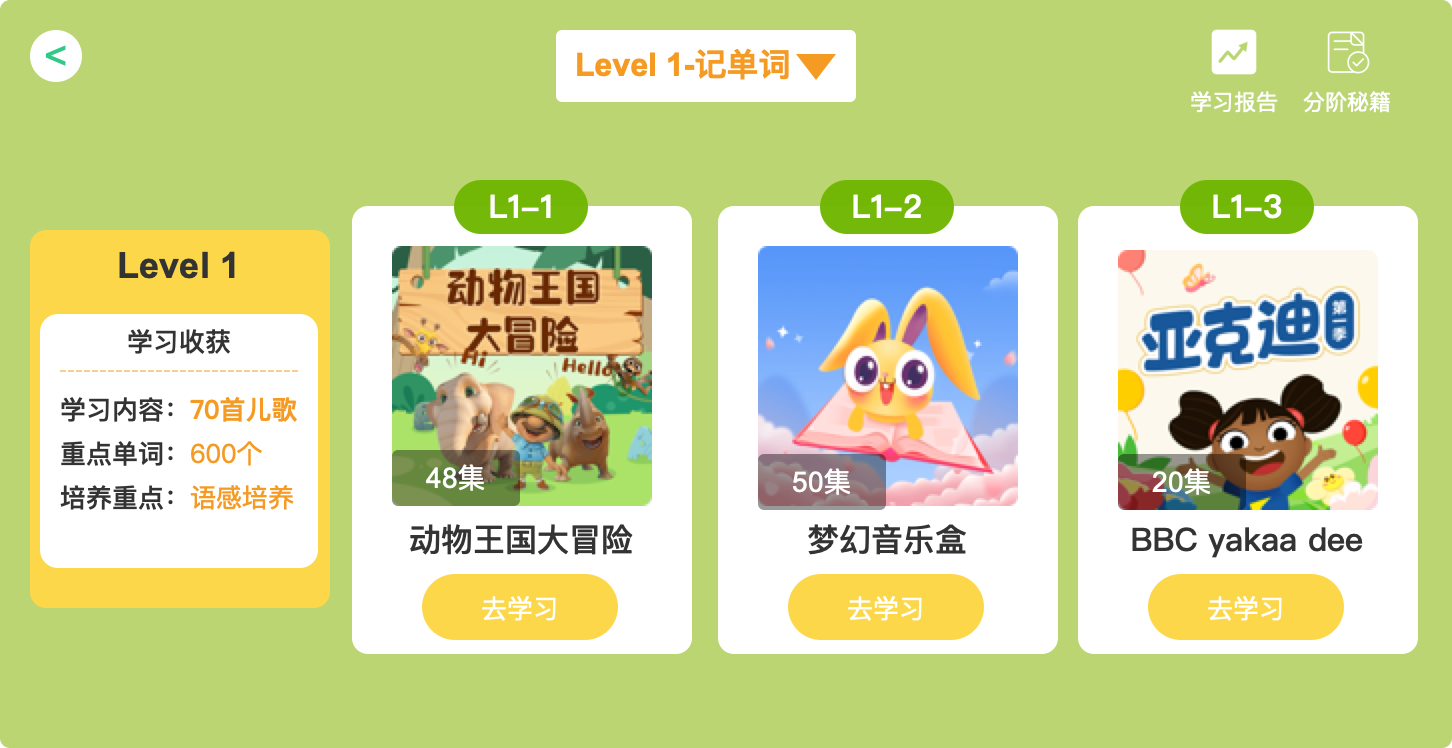Open the 动物王国大冒险 course cover
This screenshot has height=748, width=1452.
521,376
